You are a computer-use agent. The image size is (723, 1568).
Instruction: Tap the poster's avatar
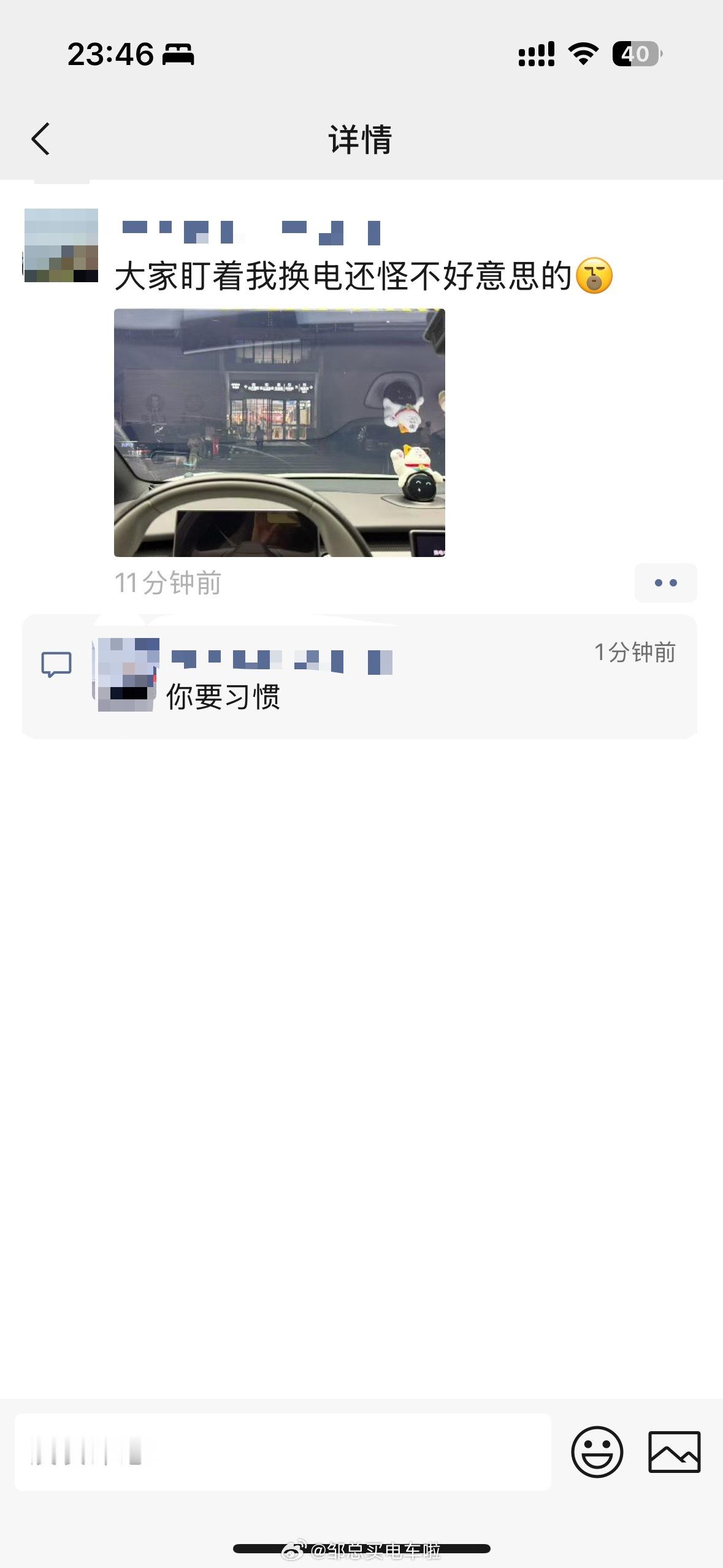click(x=61, y=245)
